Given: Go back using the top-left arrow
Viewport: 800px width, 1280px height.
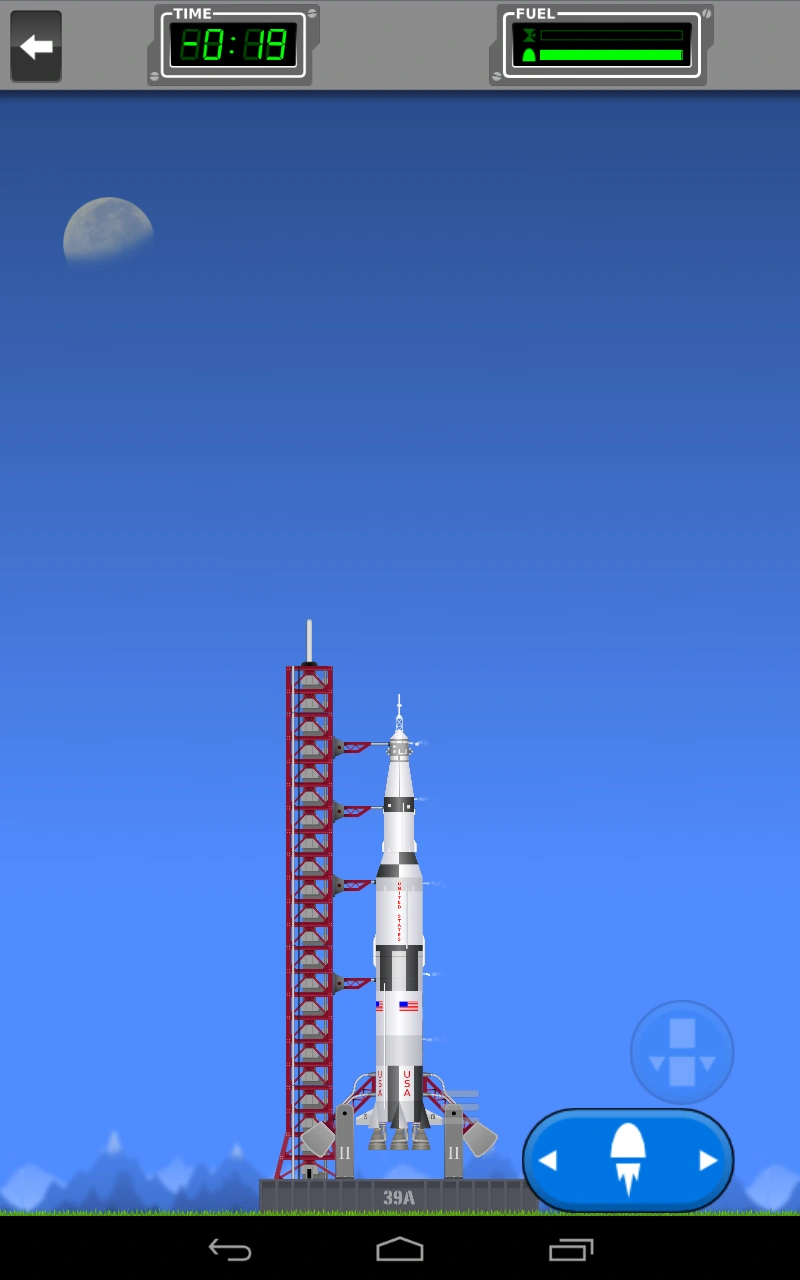Looking at the screenshot, I should click(x=36, y=46).
